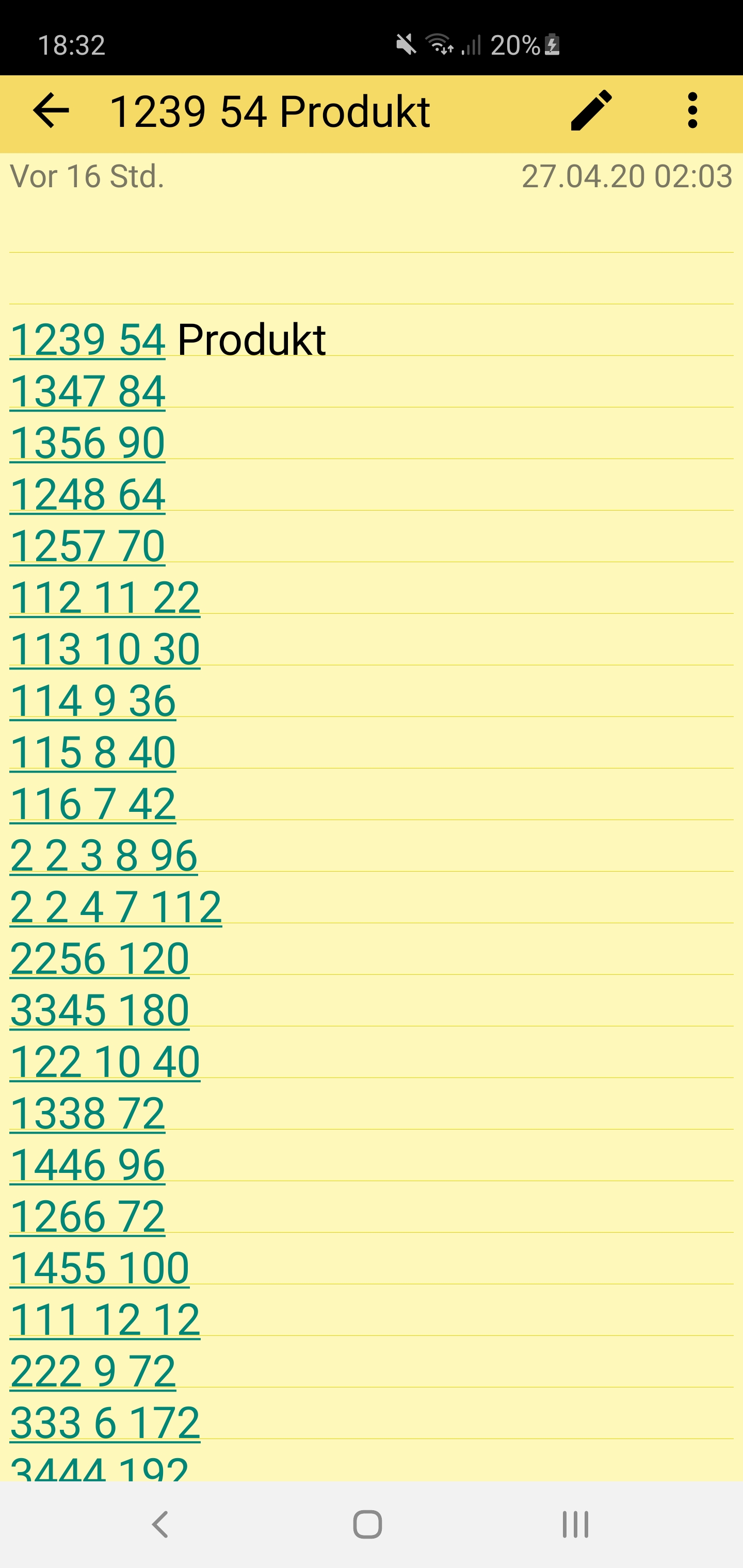Tap the underlined 1446 96 link
Viewport: 743px width, 1568px height.
click(x=87, y=1165)
